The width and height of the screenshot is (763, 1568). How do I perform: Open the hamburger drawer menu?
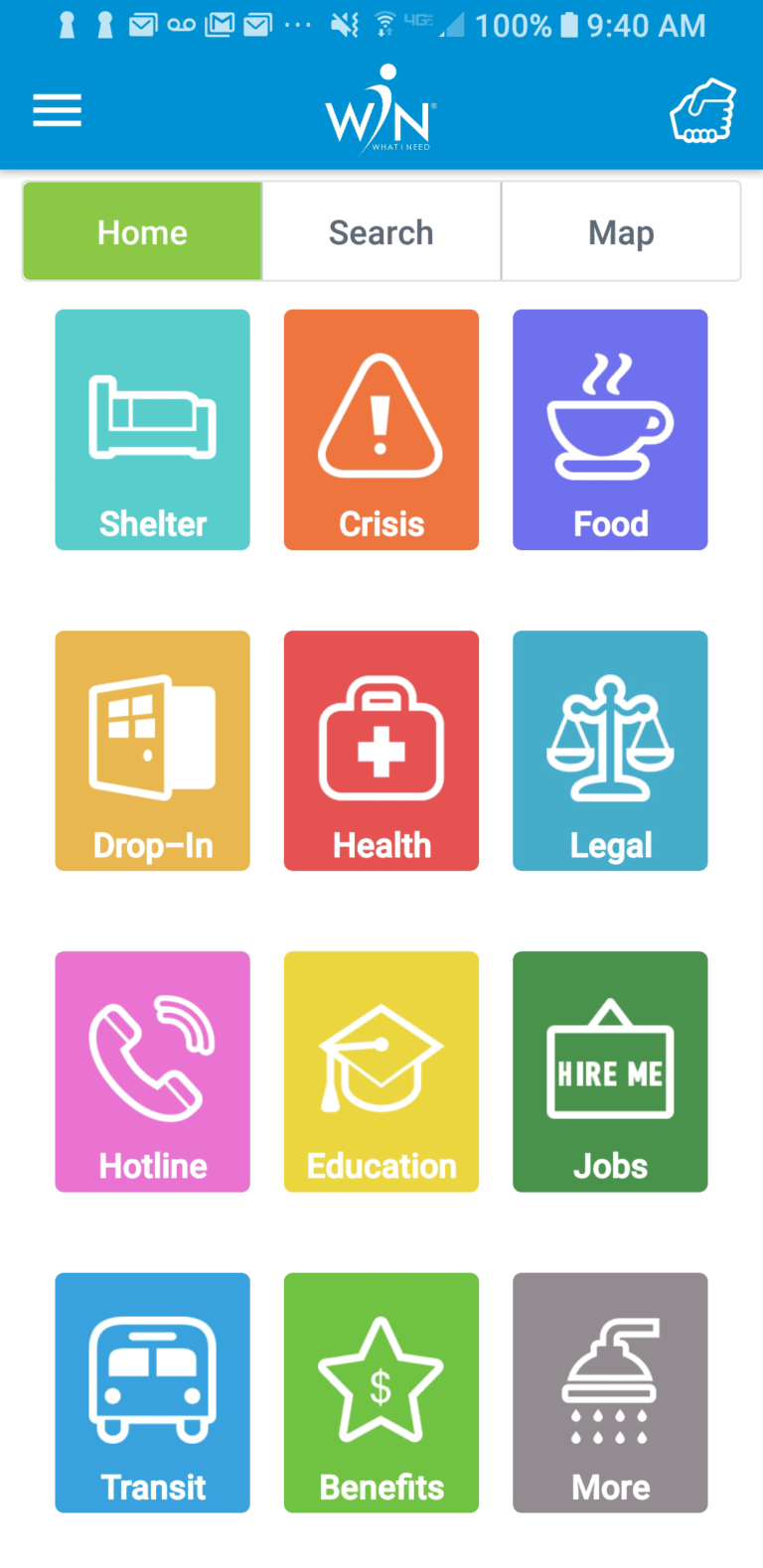(x=57, y=110)
